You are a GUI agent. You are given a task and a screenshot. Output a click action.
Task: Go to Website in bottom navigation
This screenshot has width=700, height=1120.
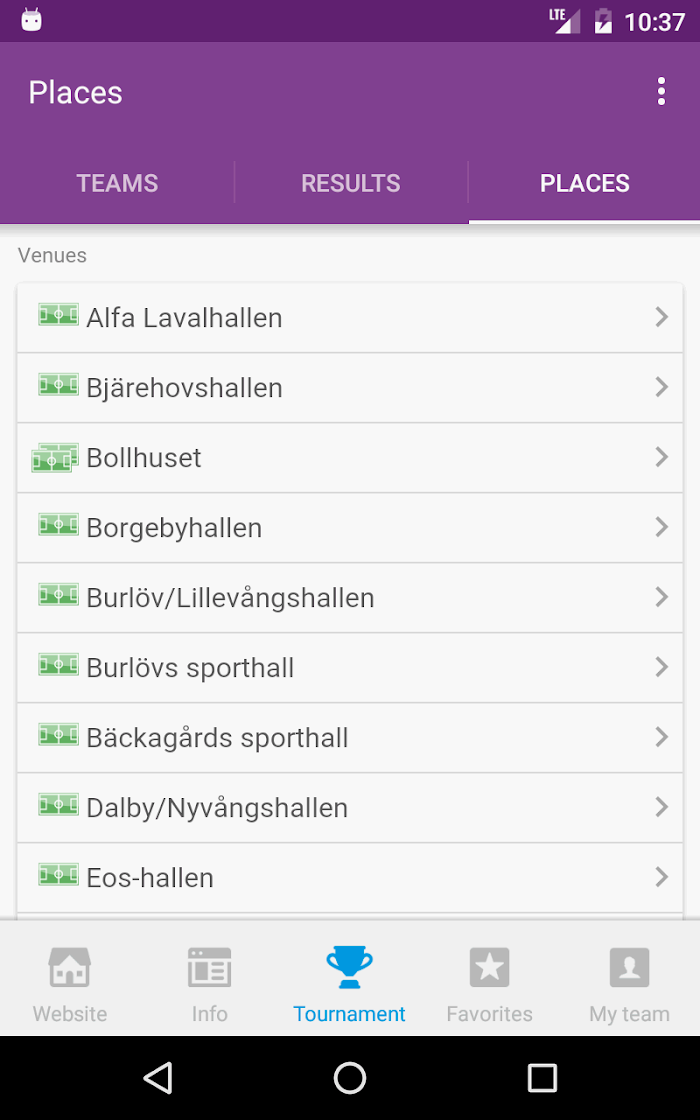click(x=70, y=984)
